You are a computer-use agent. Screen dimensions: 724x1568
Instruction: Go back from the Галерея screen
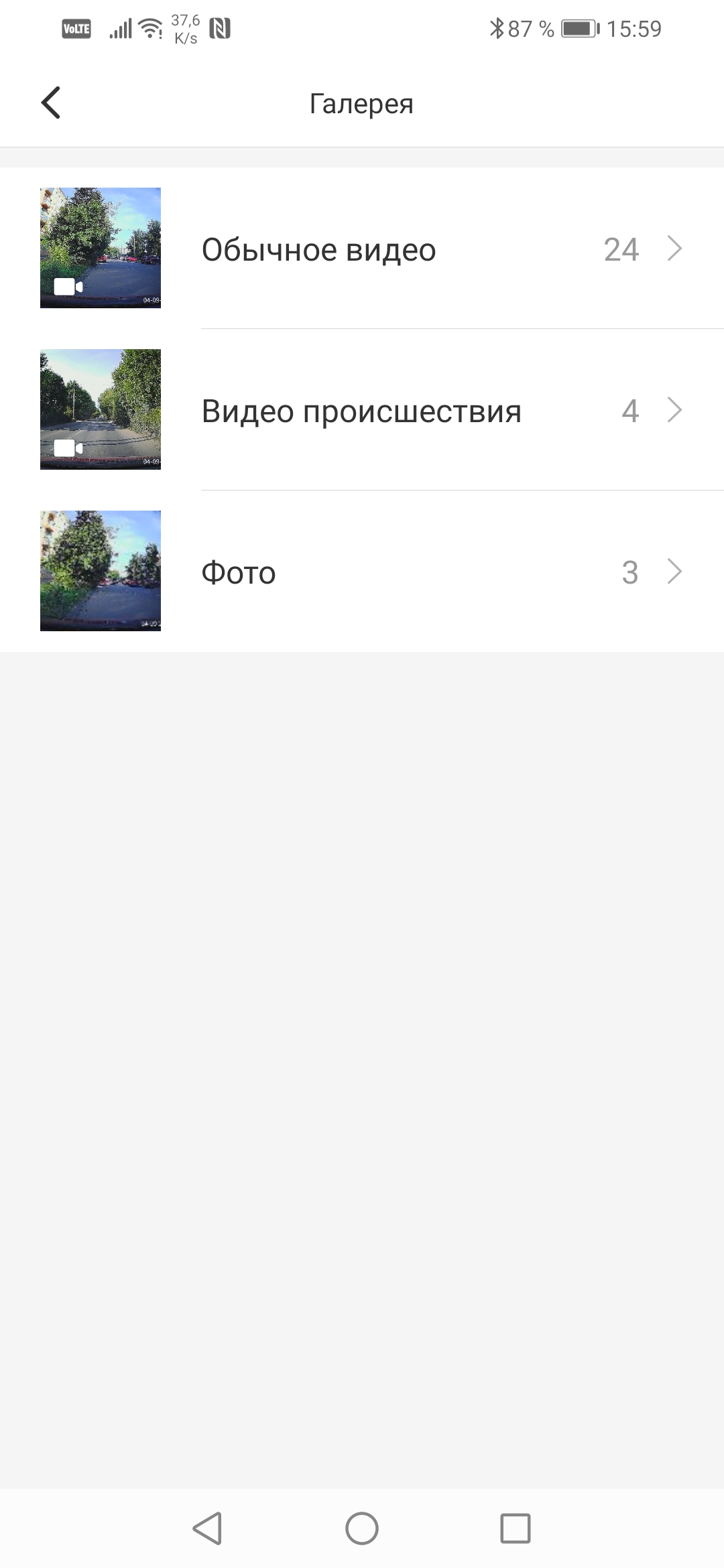point(51,103)
